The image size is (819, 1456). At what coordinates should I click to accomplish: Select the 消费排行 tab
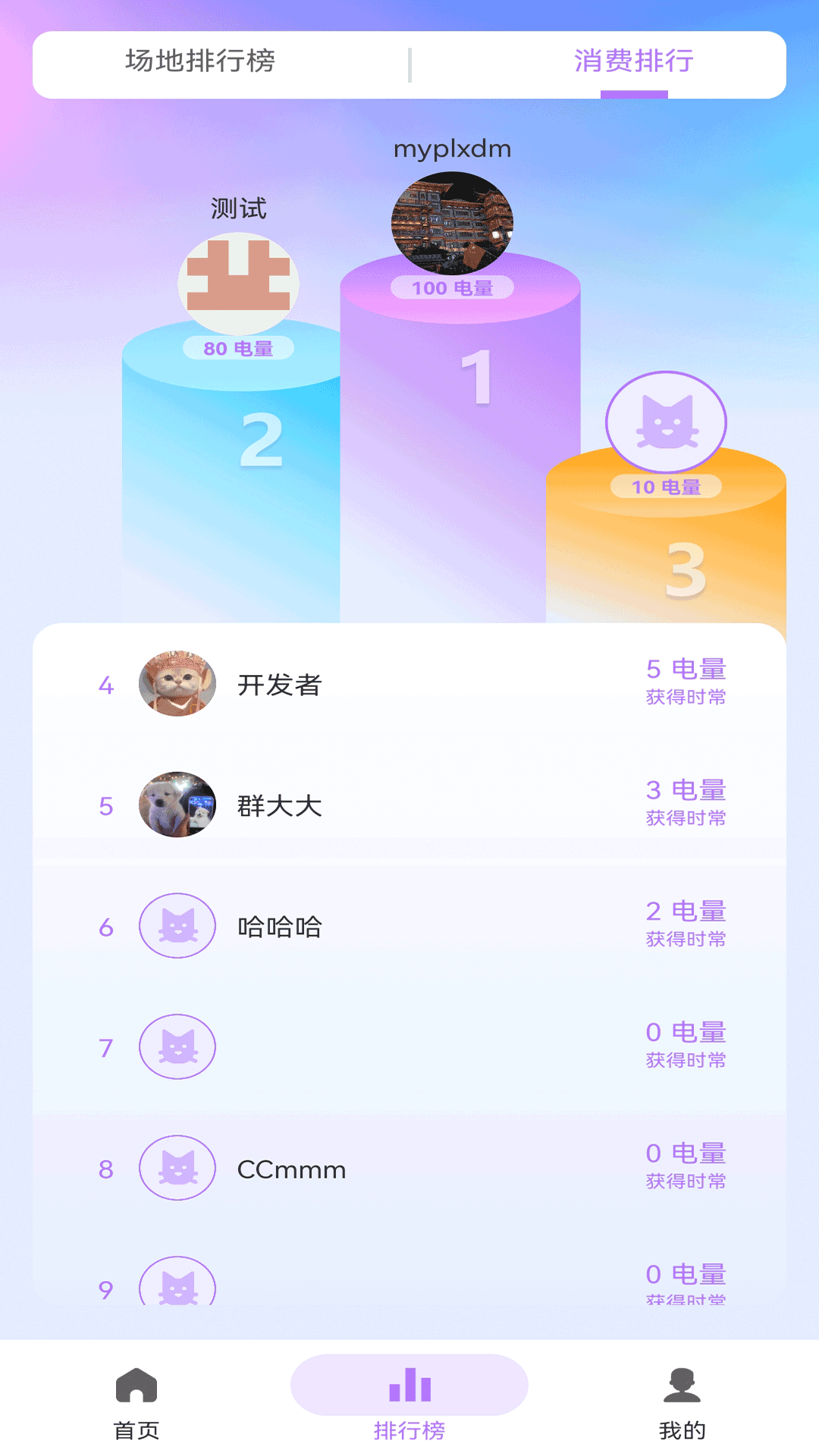pos(634,61)
